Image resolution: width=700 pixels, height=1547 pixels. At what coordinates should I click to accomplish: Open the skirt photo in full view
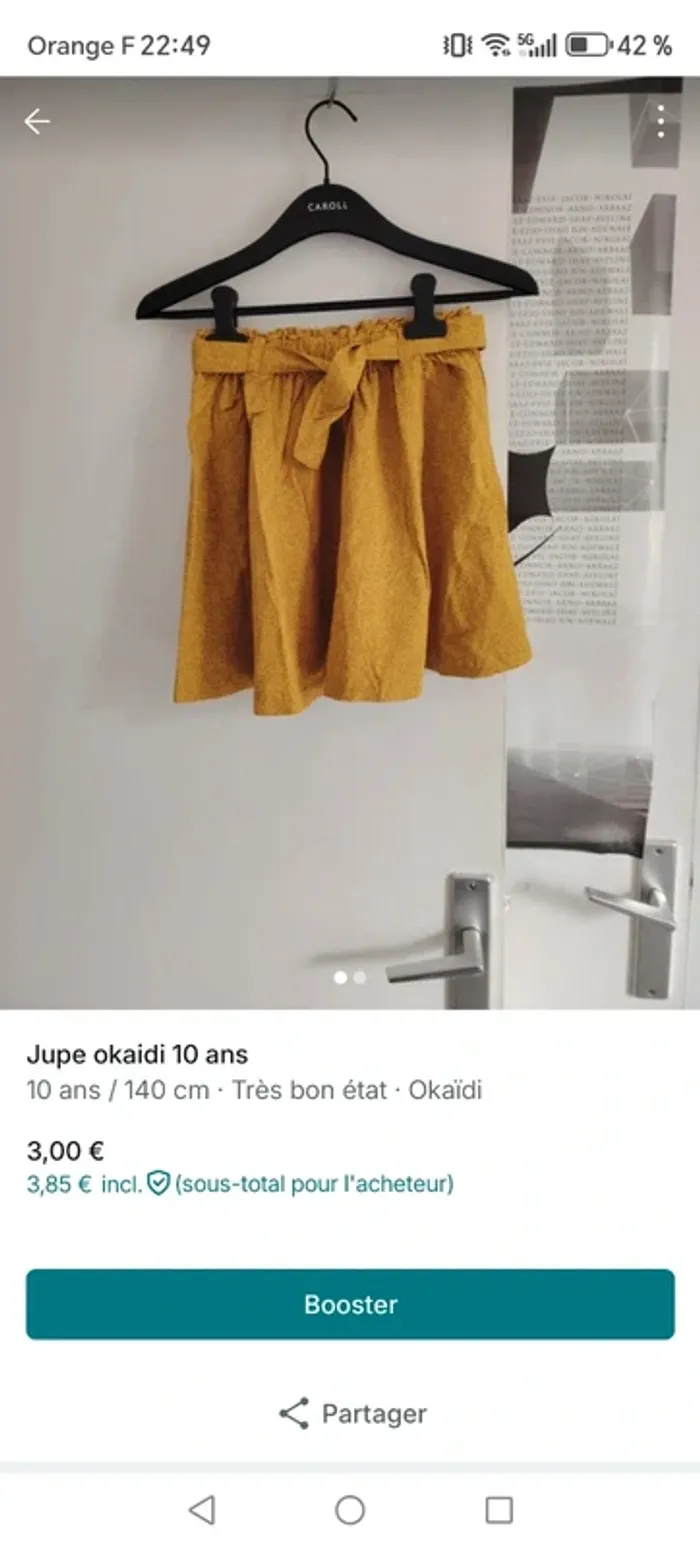[x=350, y=520]
